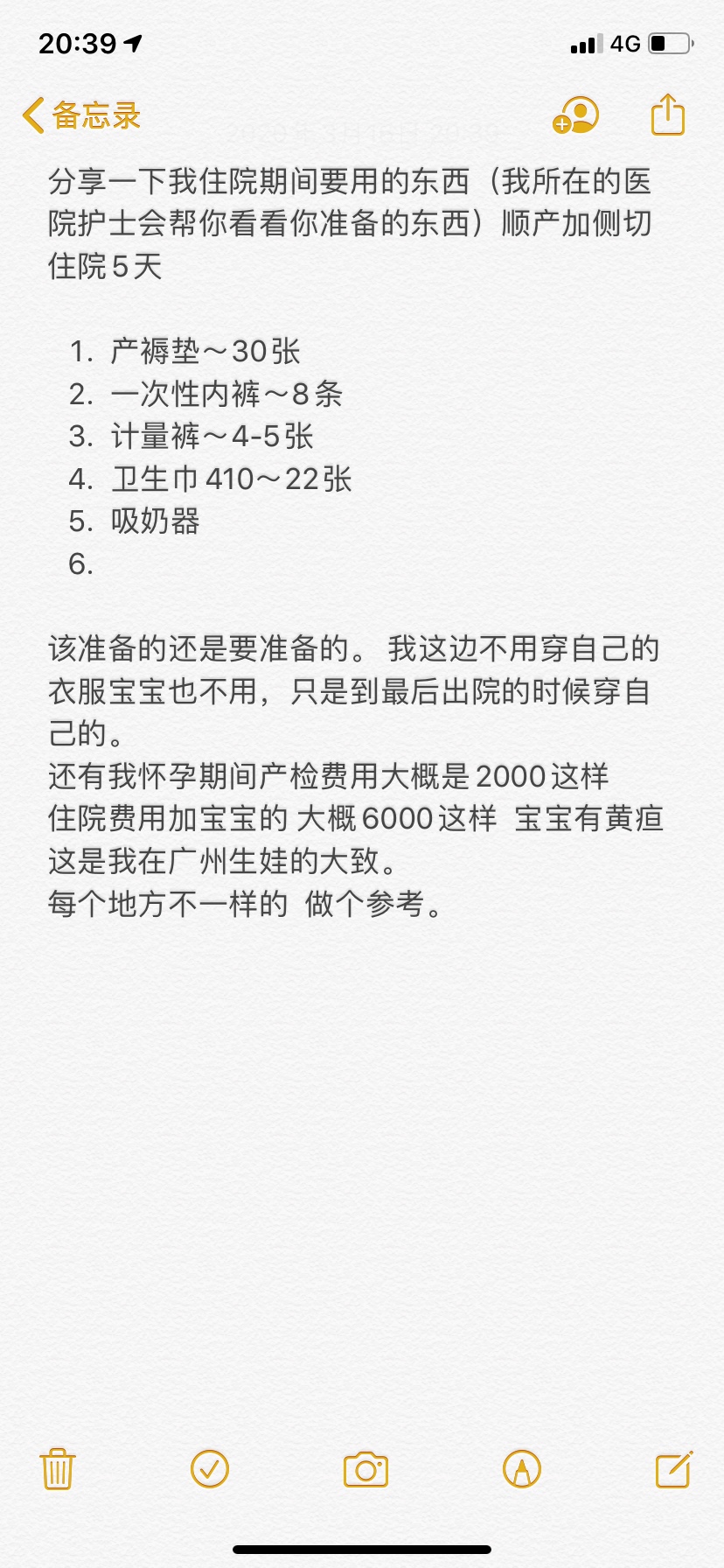724x1568 pixels.
Task: Open the share sheet
Action: pos(667,115)
